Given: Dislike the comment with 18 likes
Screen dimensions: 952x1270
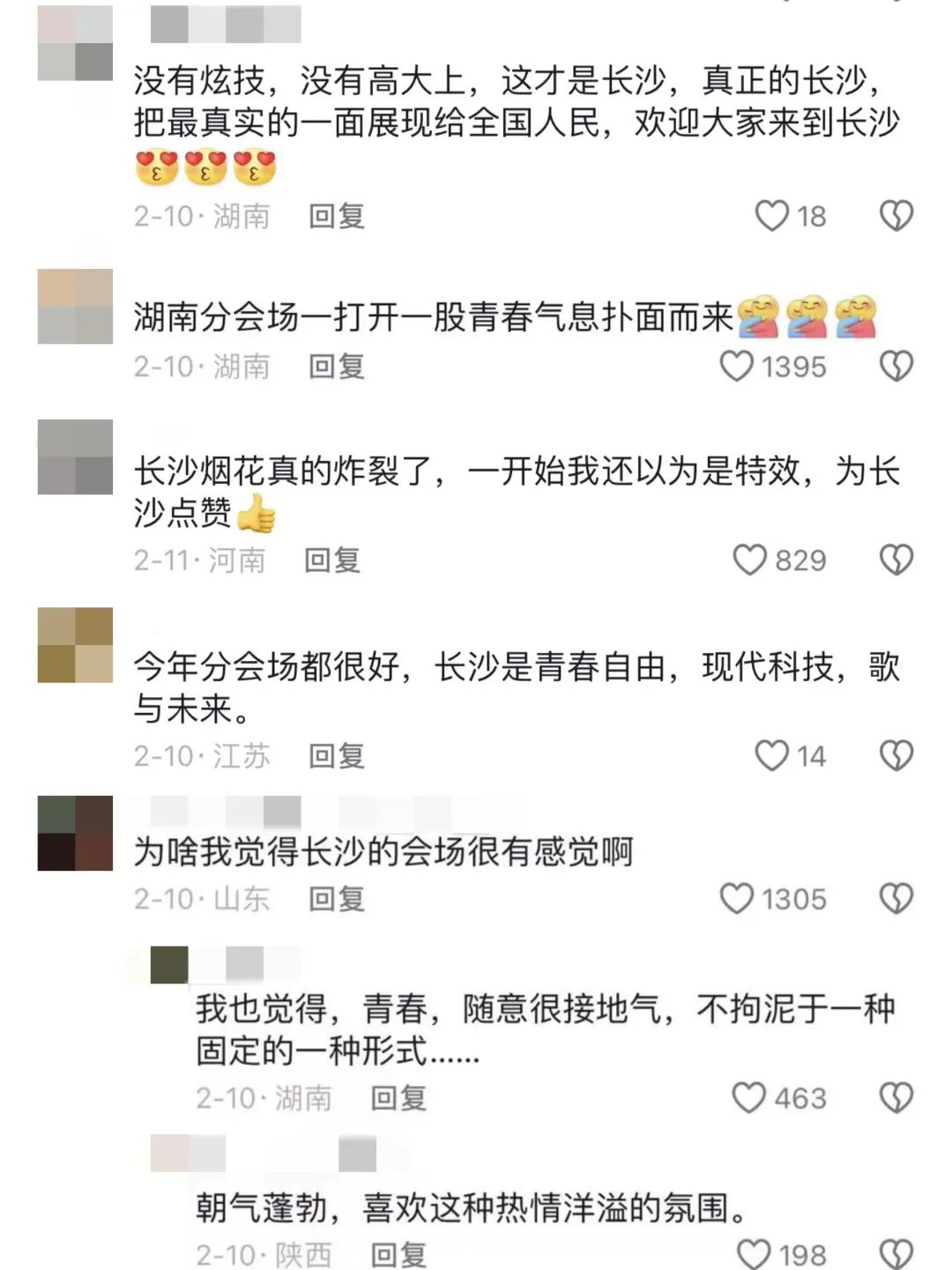Looking at the screenshot, I should 896,216.
